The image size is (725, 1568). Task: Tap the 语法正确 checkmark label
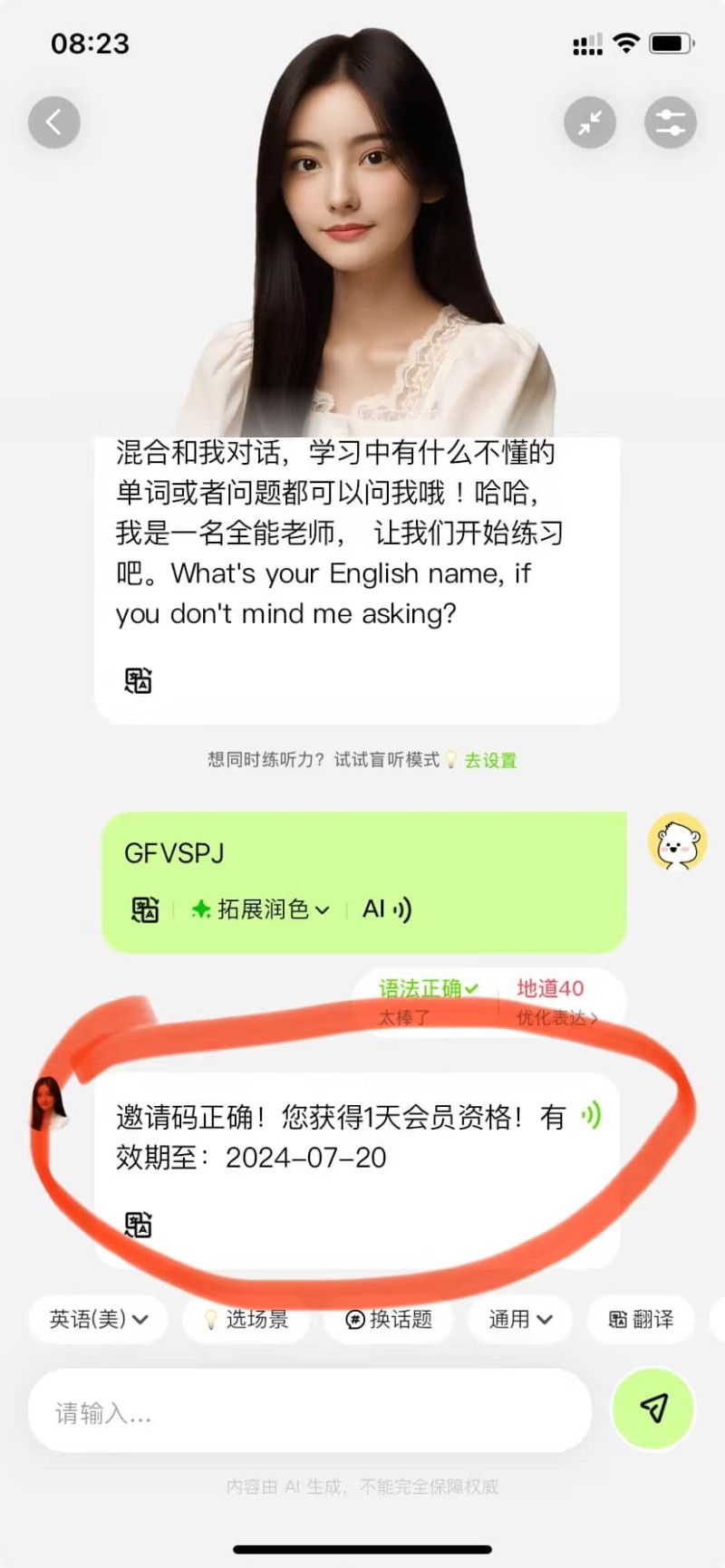point(426,988)
